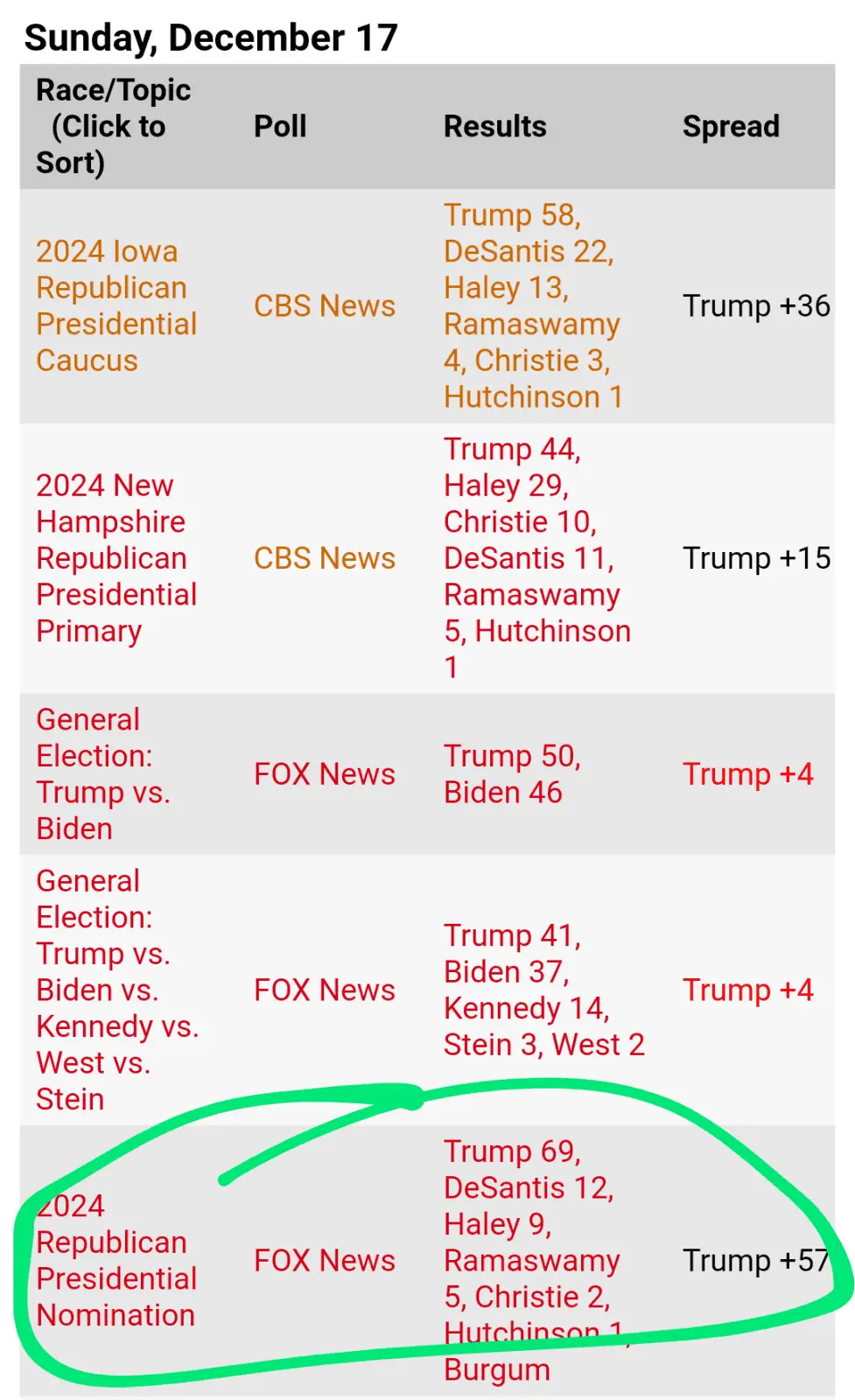Open FOX News poll for Republican nomination

click(x=324, y=1261)
